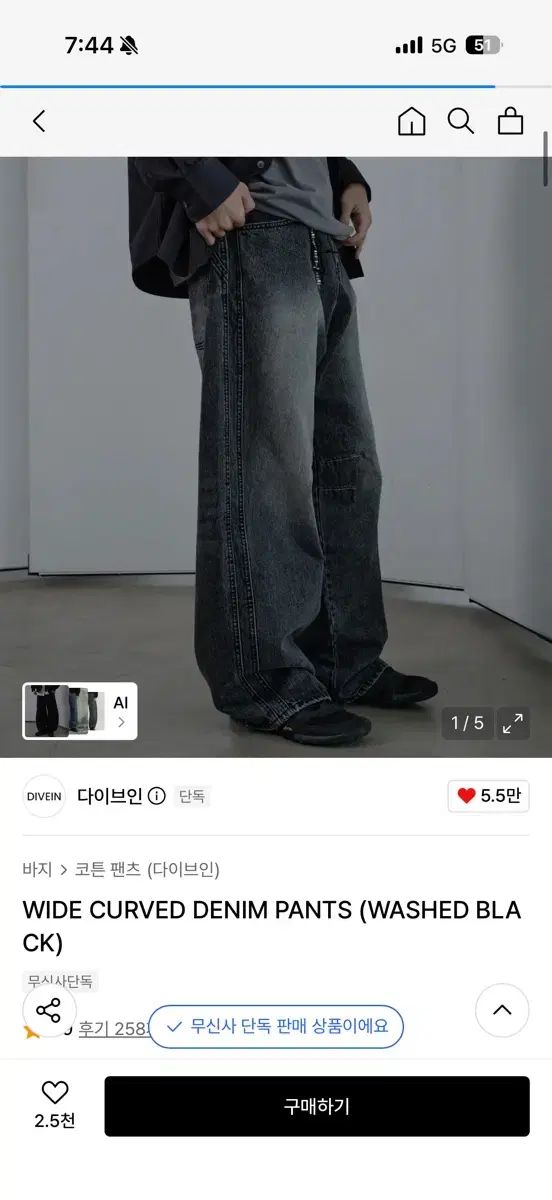Open the 바지 category breadcrumb
Viewport: 552px width, 1200px height.
pyautogui.click(x=37, y=869)
